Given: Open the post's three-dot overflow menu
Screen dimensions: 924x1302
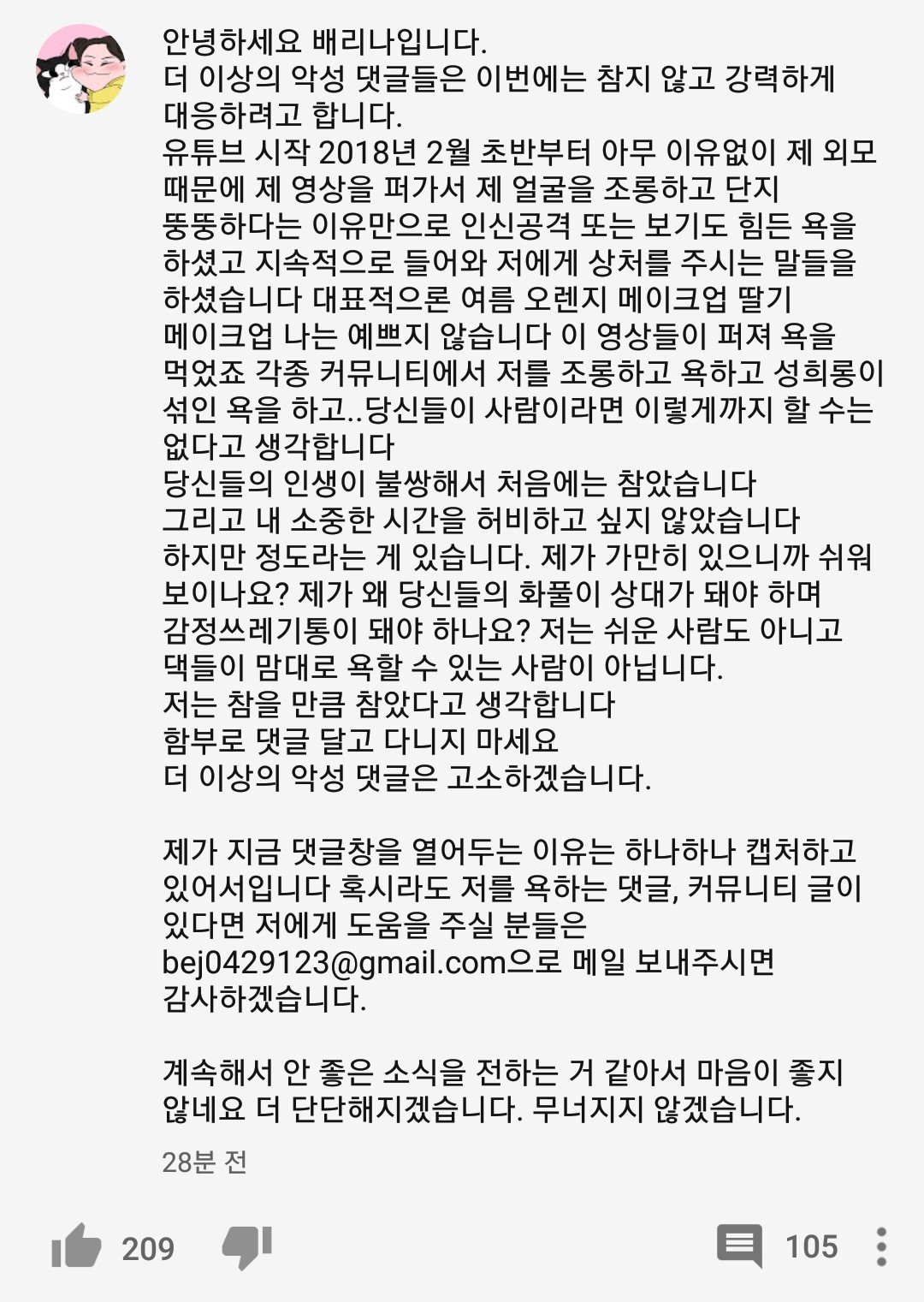Looking at the screenshot, I should click(x=881, y=1246).
